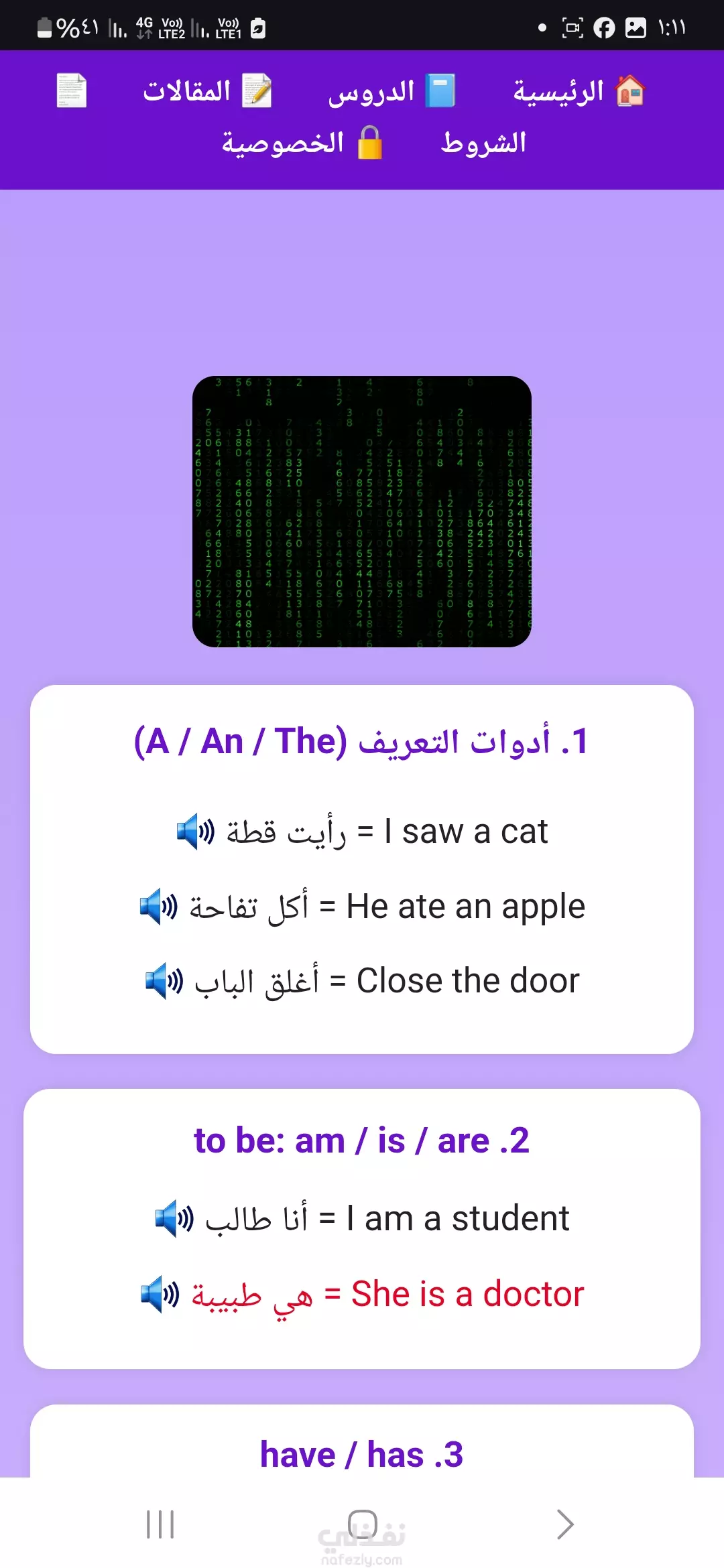
Task: Play audio for "She is a doctor"
Action: point(160,1295)
